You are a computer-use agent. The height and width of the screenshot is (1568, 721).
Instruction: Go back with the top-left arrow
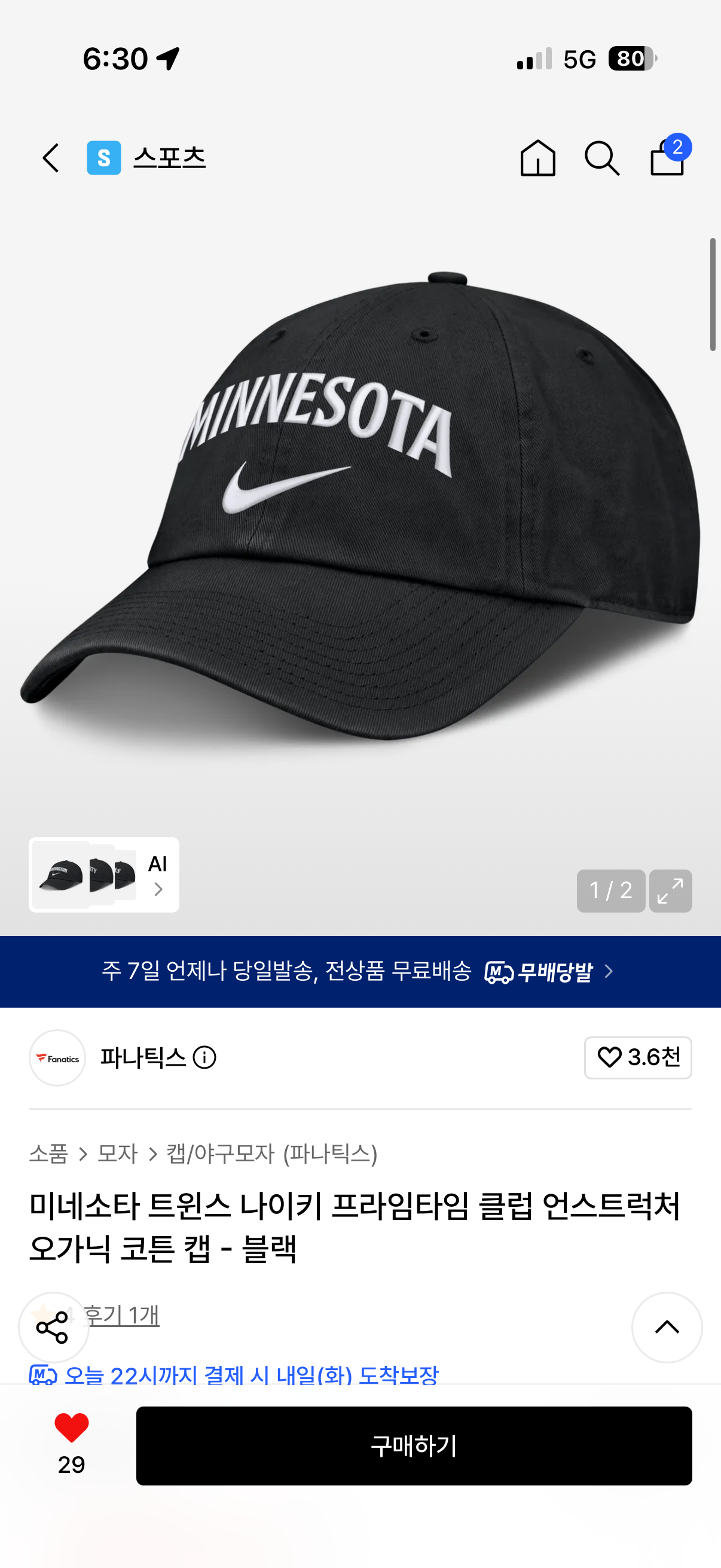(51, 158)
